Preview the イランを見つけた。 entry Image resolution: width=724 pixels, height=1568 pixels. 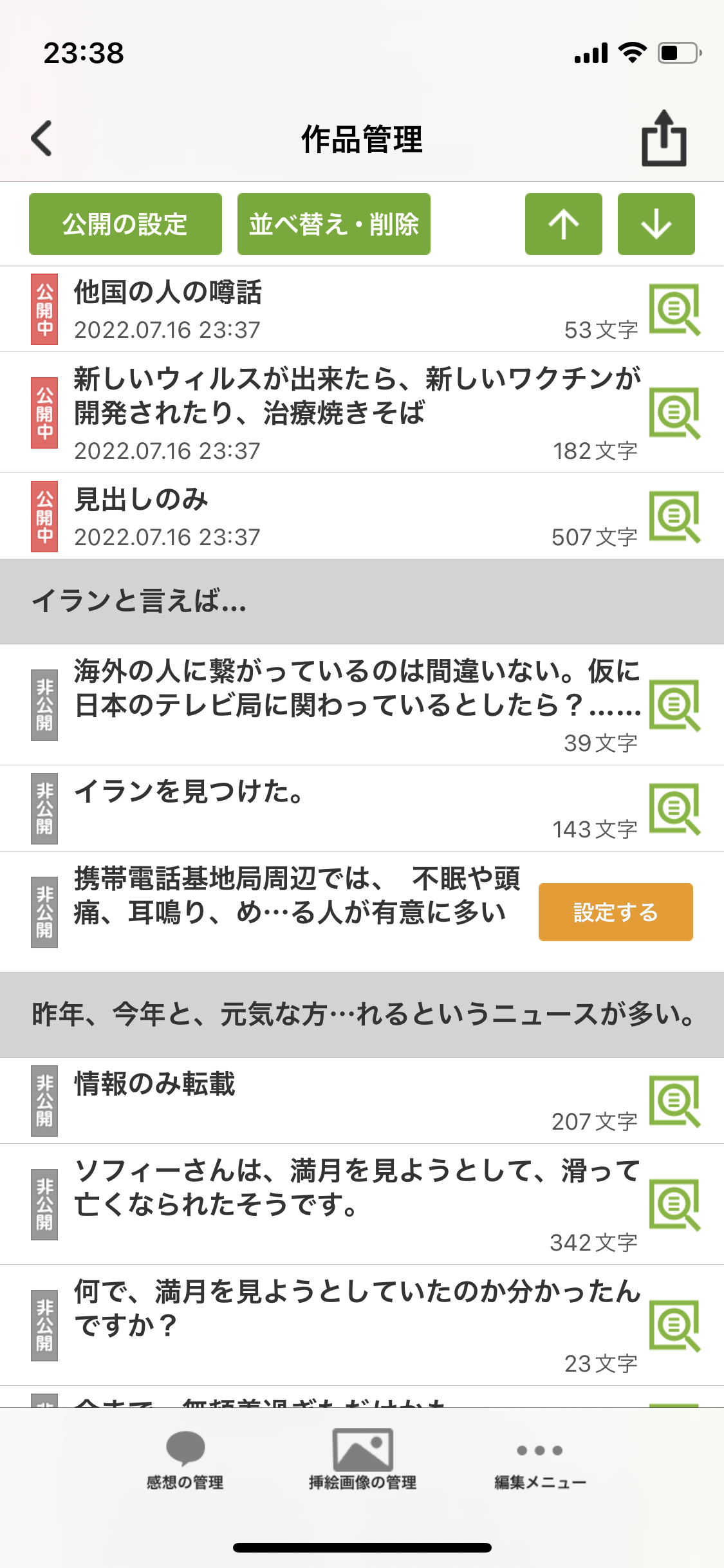click(x=674, y=808)
